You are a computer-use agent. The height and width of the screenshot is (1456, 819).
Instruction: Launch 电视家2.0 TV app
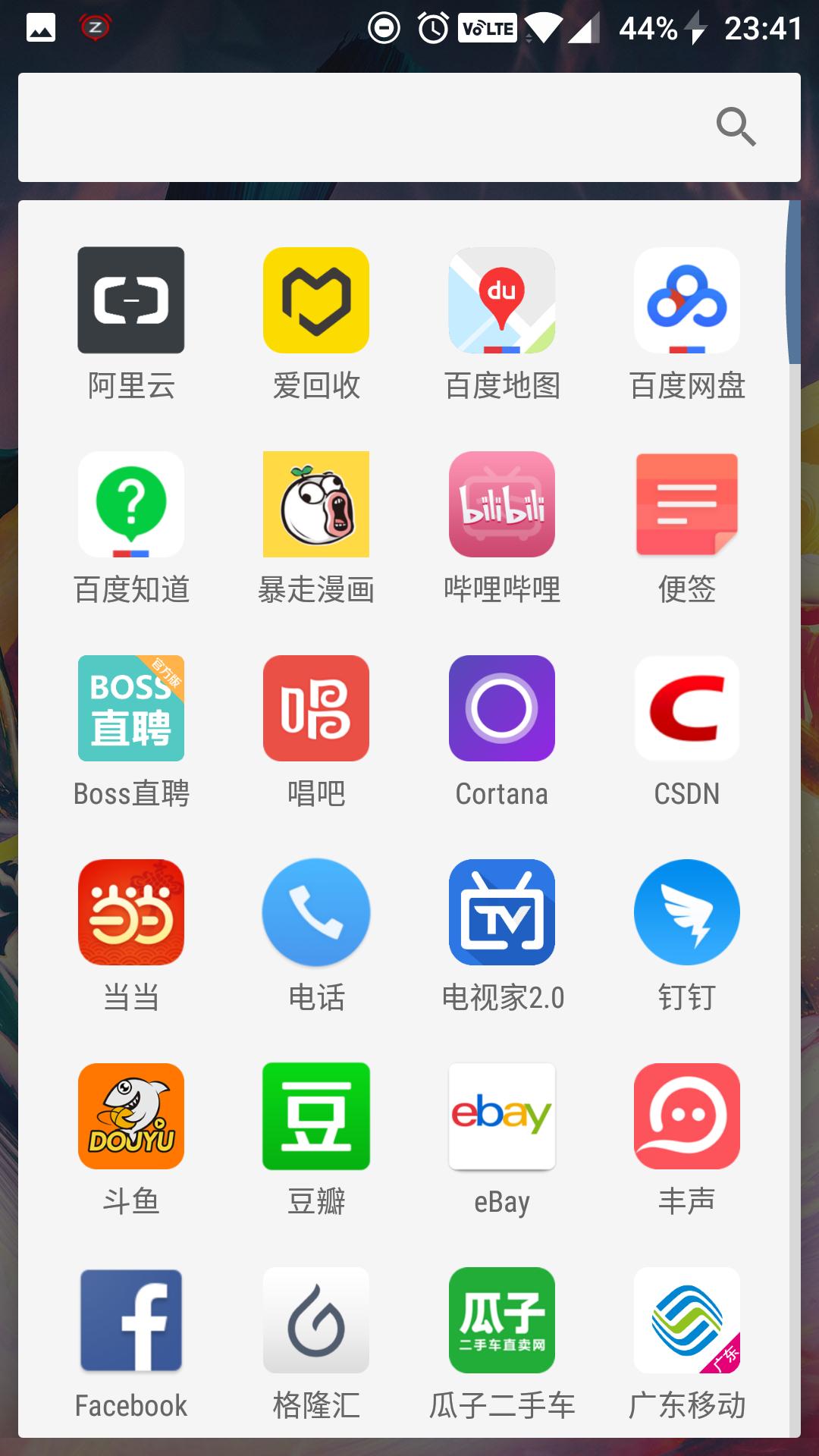click(x=501, y=912)
